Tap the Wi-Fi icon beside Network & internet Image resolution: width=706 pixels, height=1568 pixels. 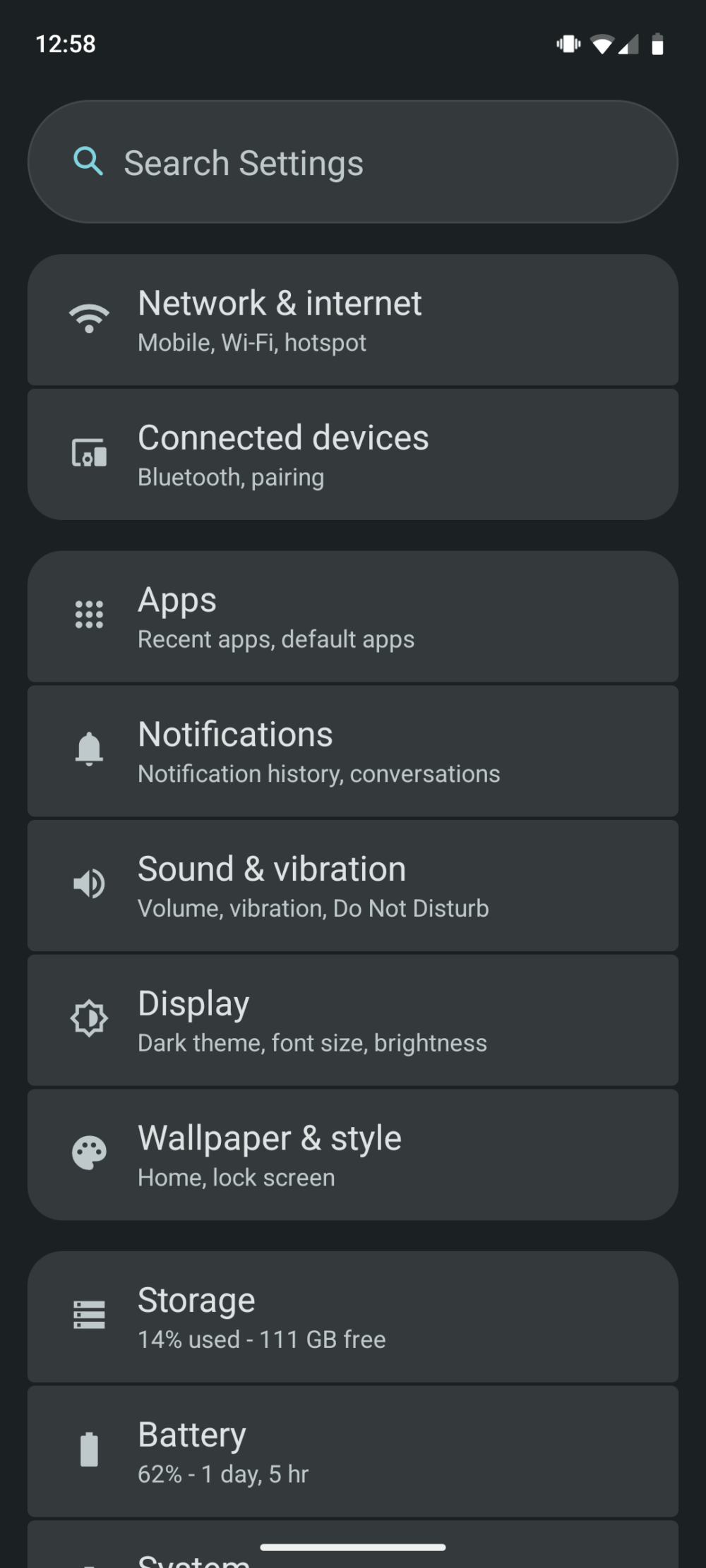coord(88,319)
